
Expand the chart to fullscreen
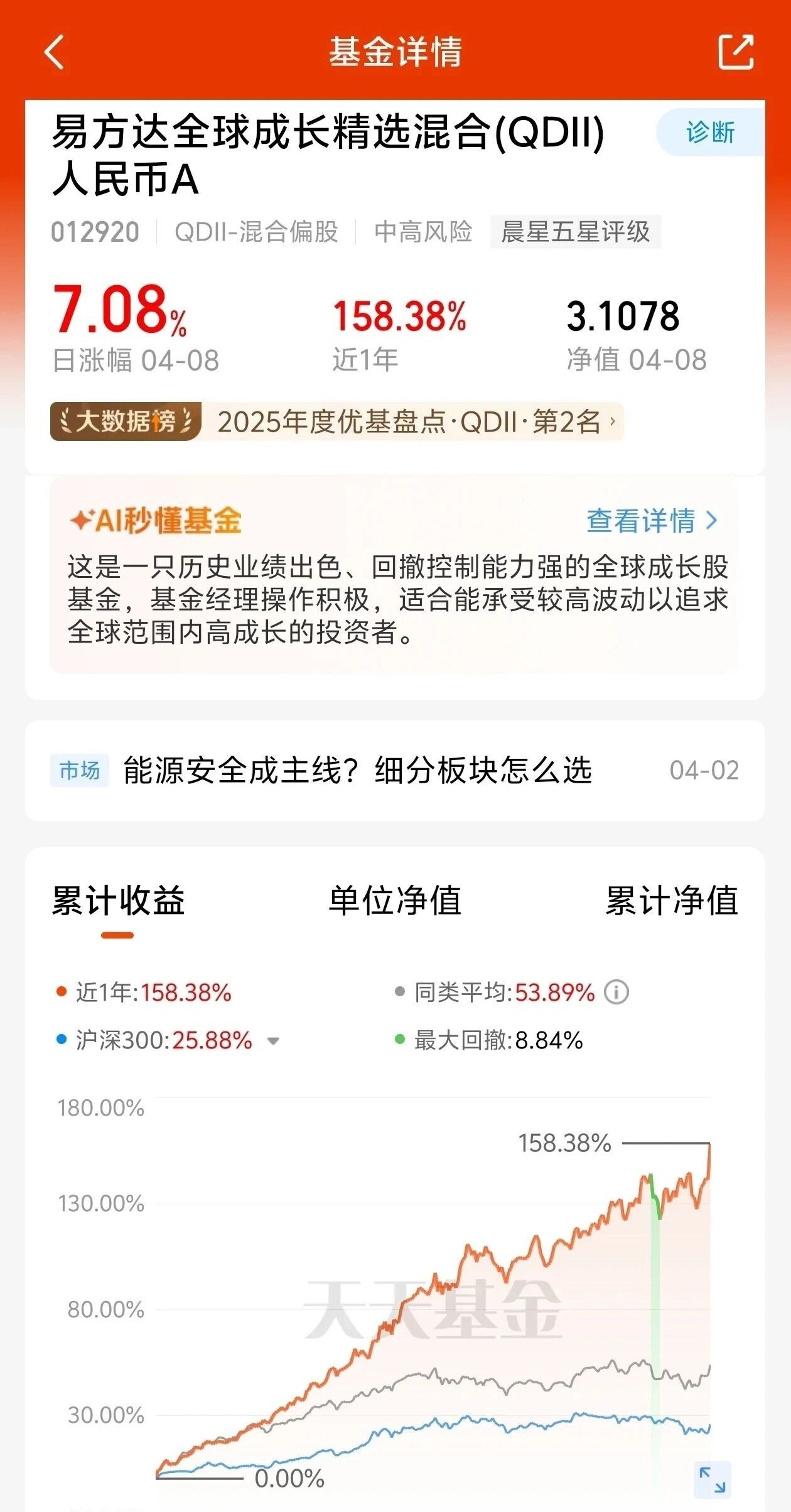coord(713,1479)
